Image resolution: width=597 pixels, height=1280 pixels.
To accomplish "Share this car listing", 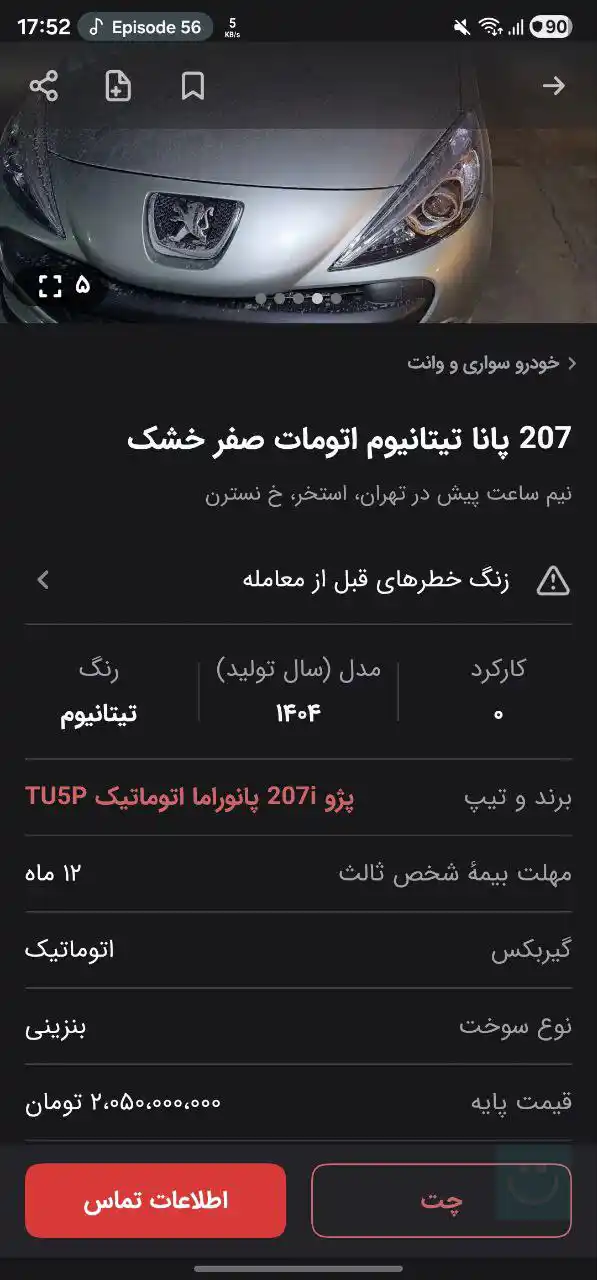I will tap(44, 87).
